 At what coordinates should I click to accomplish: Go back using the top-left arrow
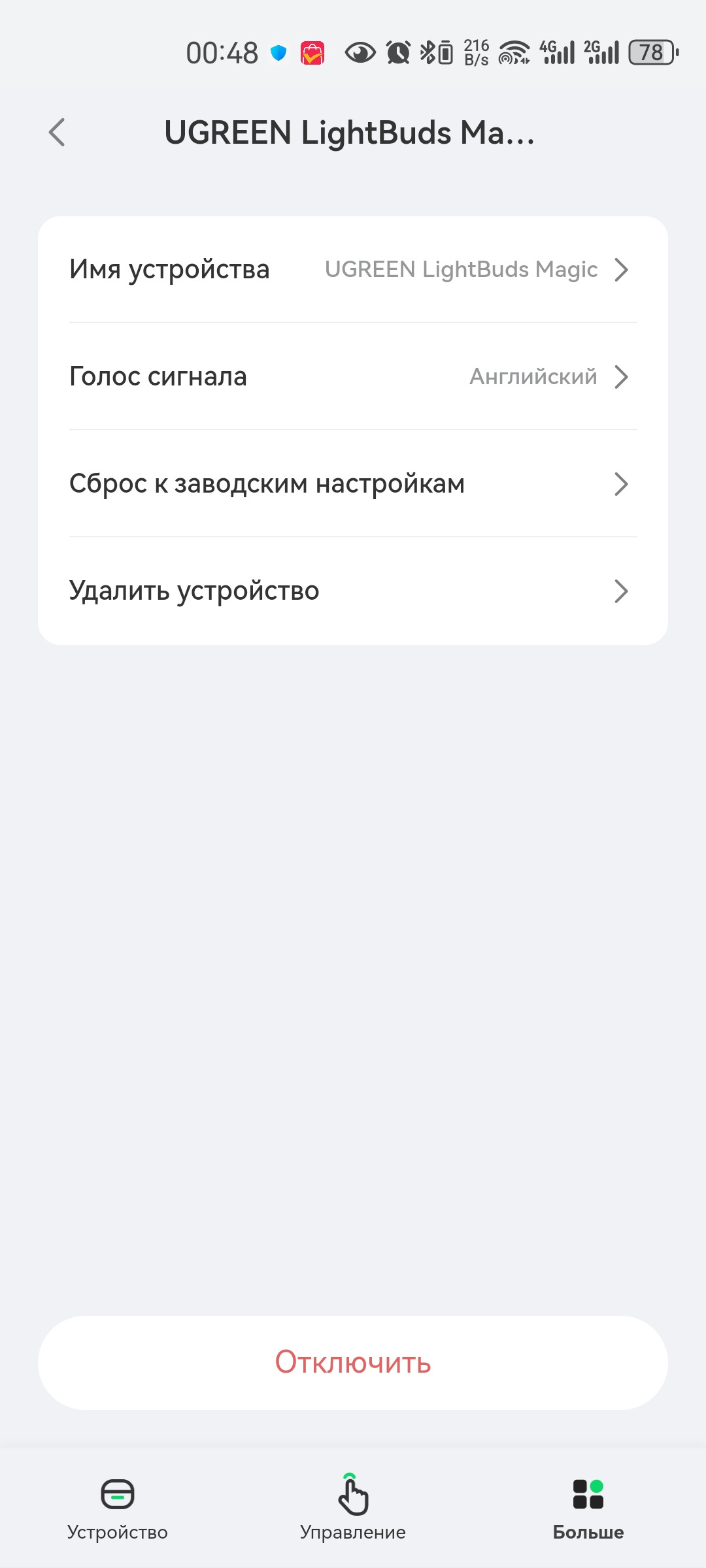coord(58,133)
